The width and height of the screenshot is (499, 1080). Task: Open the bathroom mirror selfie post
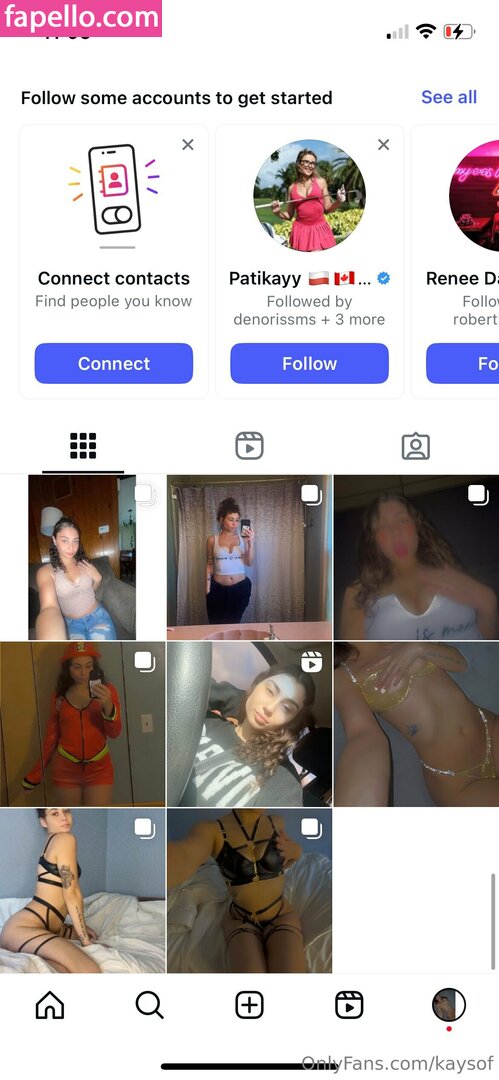[250, 557]
